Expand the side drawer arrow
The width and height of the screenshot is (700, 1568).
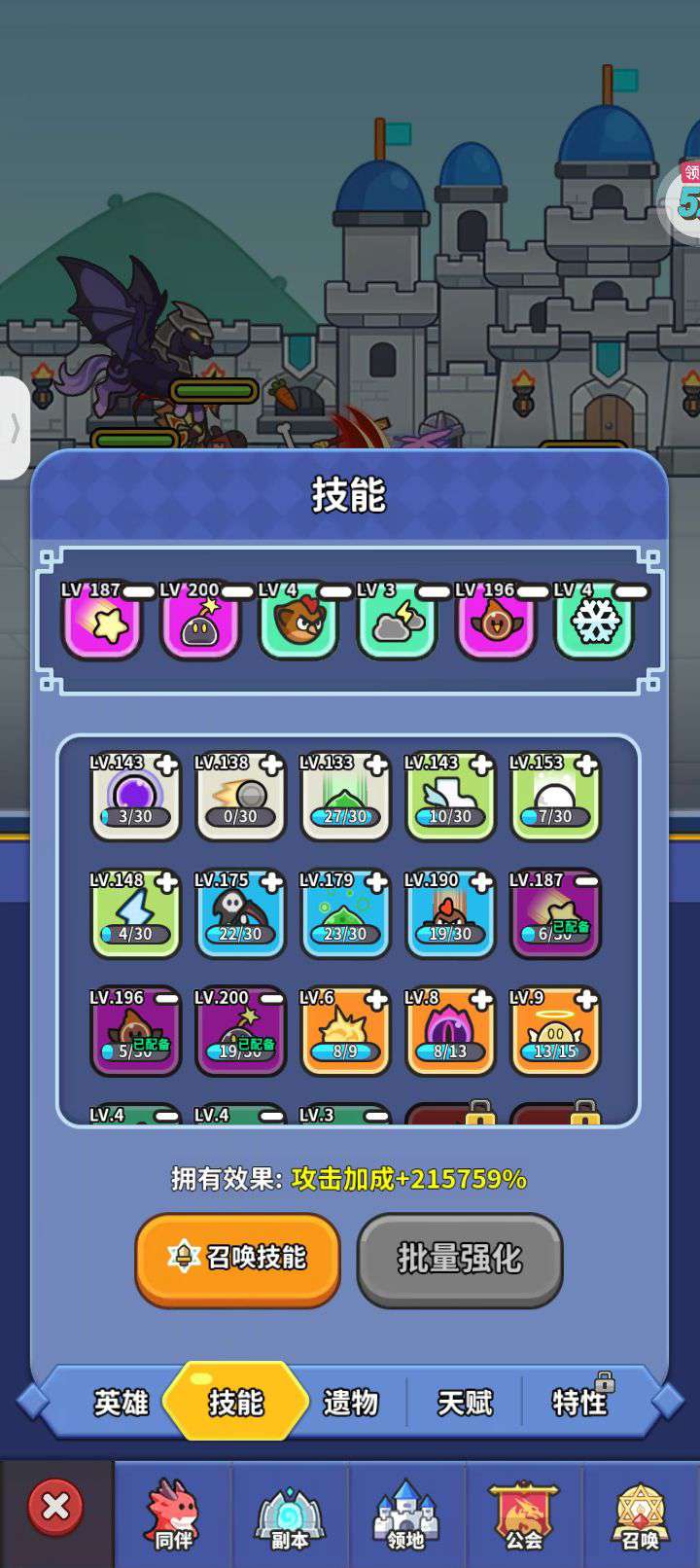(14, 428)
